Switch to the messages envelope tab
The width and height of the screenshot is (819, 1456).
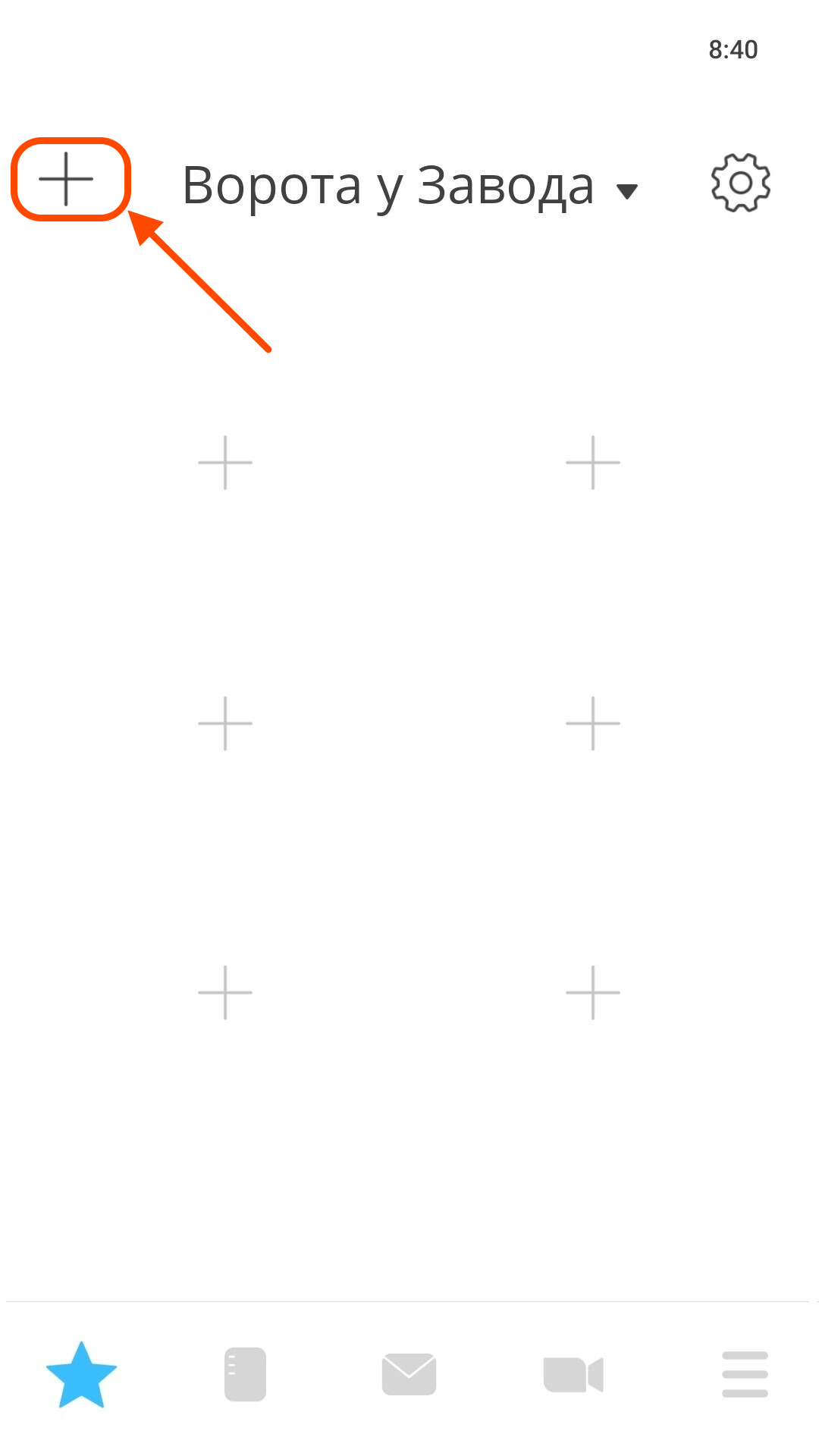[409, 1373]
